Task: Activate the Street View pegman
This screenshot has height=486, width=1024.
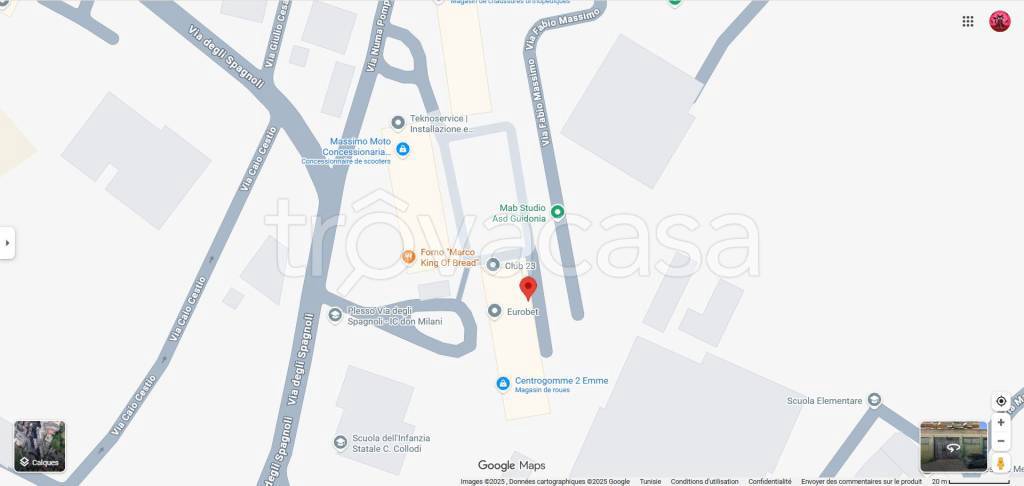Action: 1001,463
